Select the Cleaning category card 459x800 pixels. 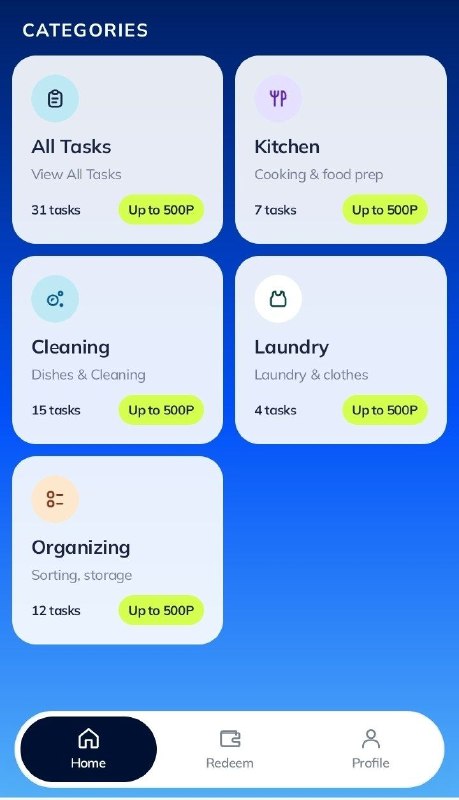(117, 350)
